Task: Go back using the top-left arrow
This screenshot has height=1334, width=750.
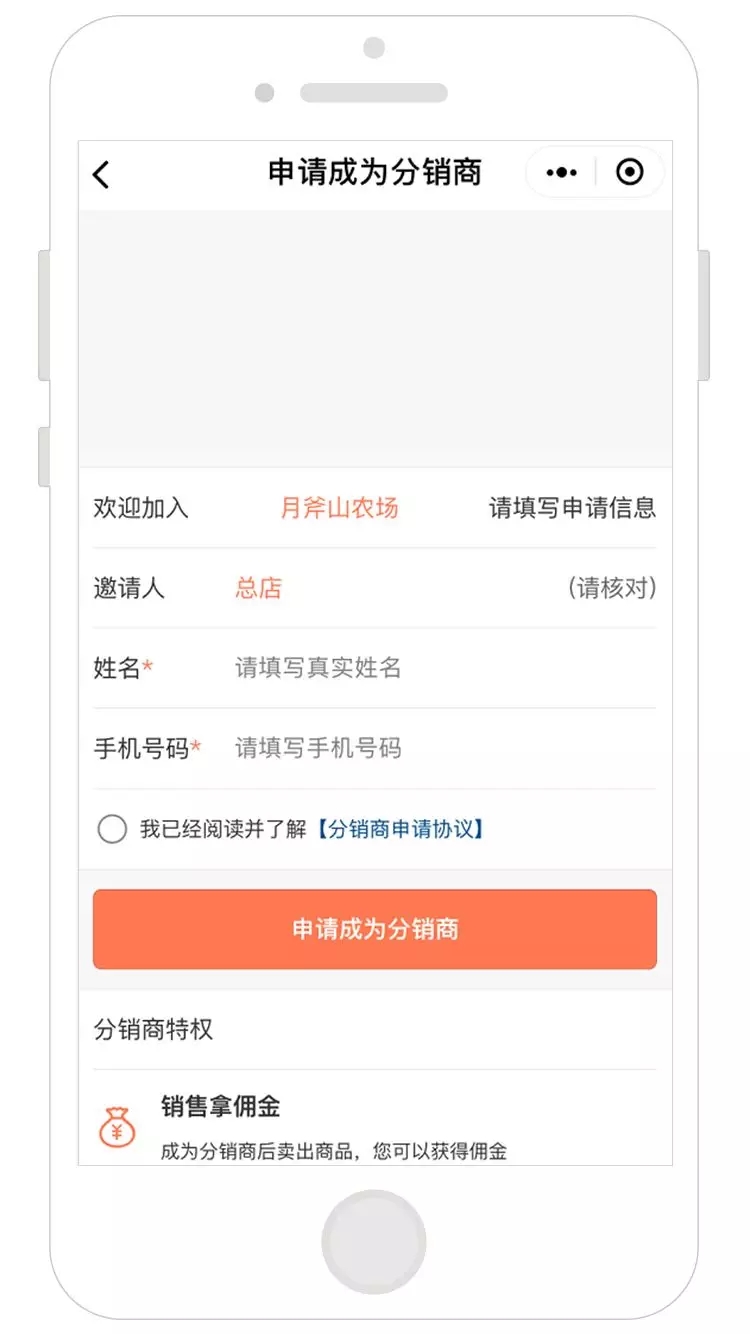Action: pyautogui.click(x=101, y=174)
